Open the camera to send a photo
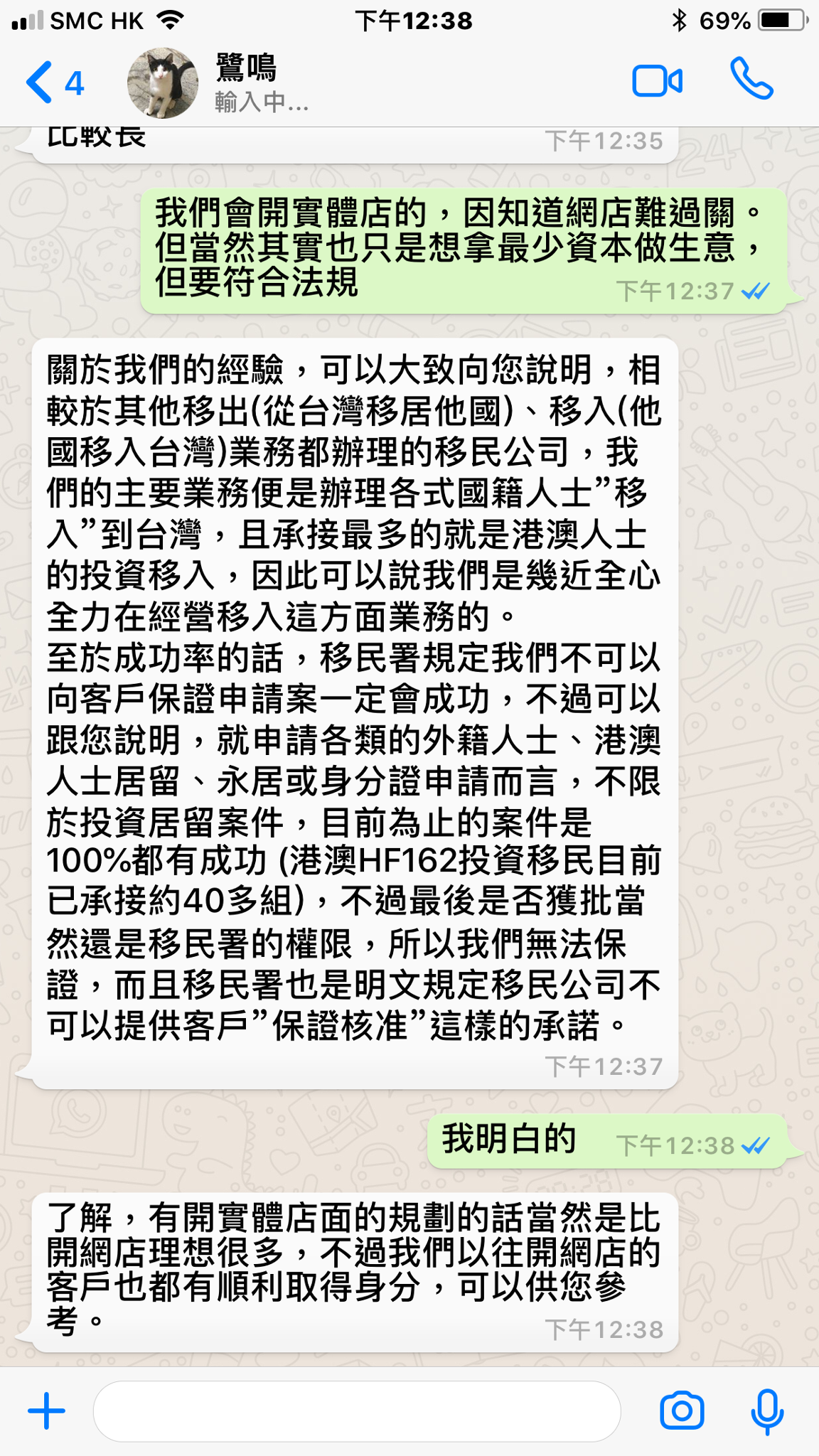The width and height of the screenshot is (819, 1456). (x=681, y=1410)
